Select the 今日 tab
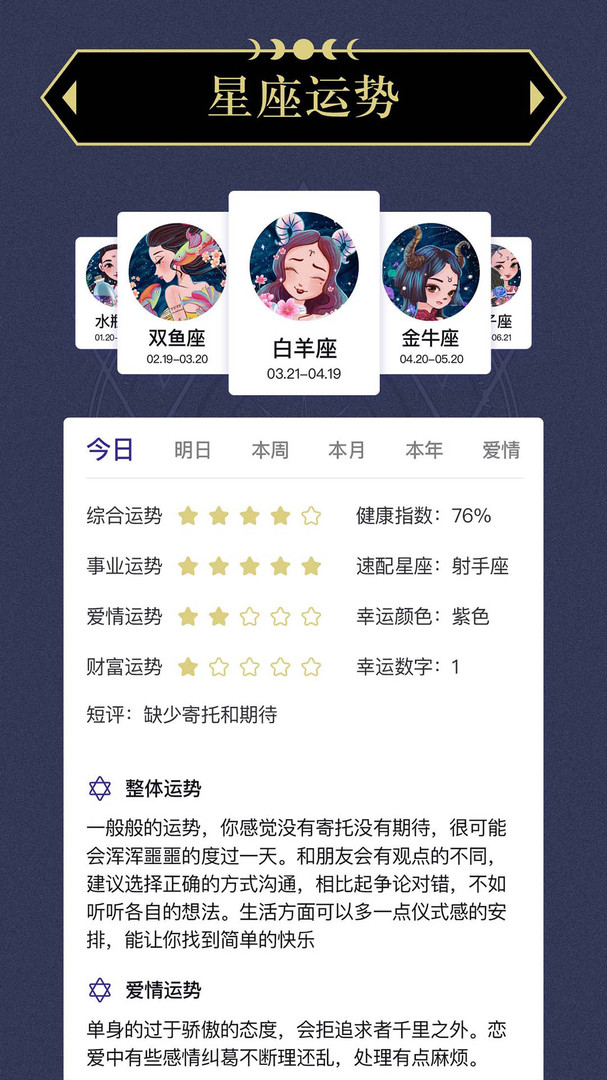The image size is (607, 1080). pos(110,450)
